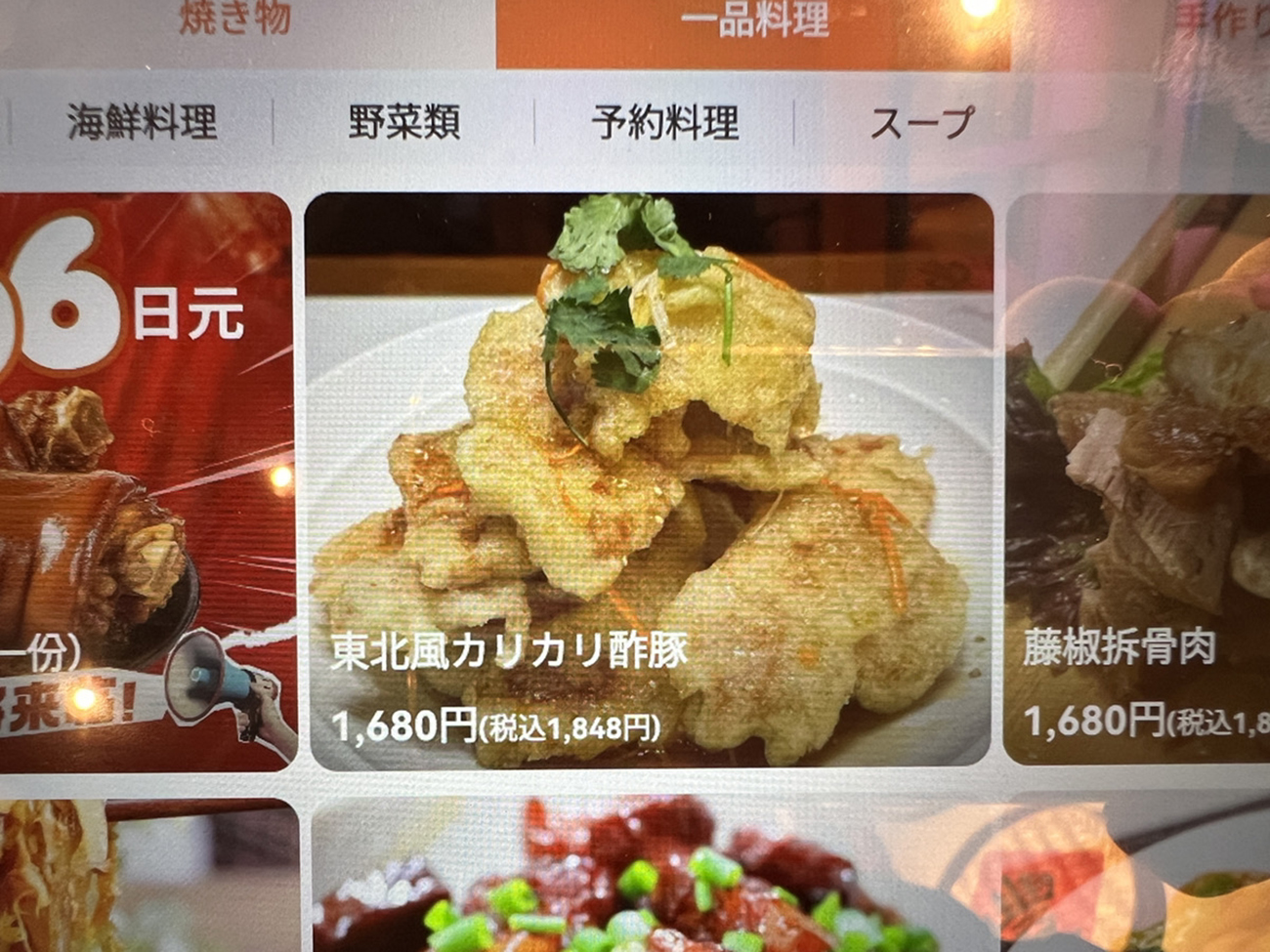The width and height of the screenshot is (1270, 952).
Task: Select the 東北風カリカリ酢豚 dish card
Action: tap(649, 478)
